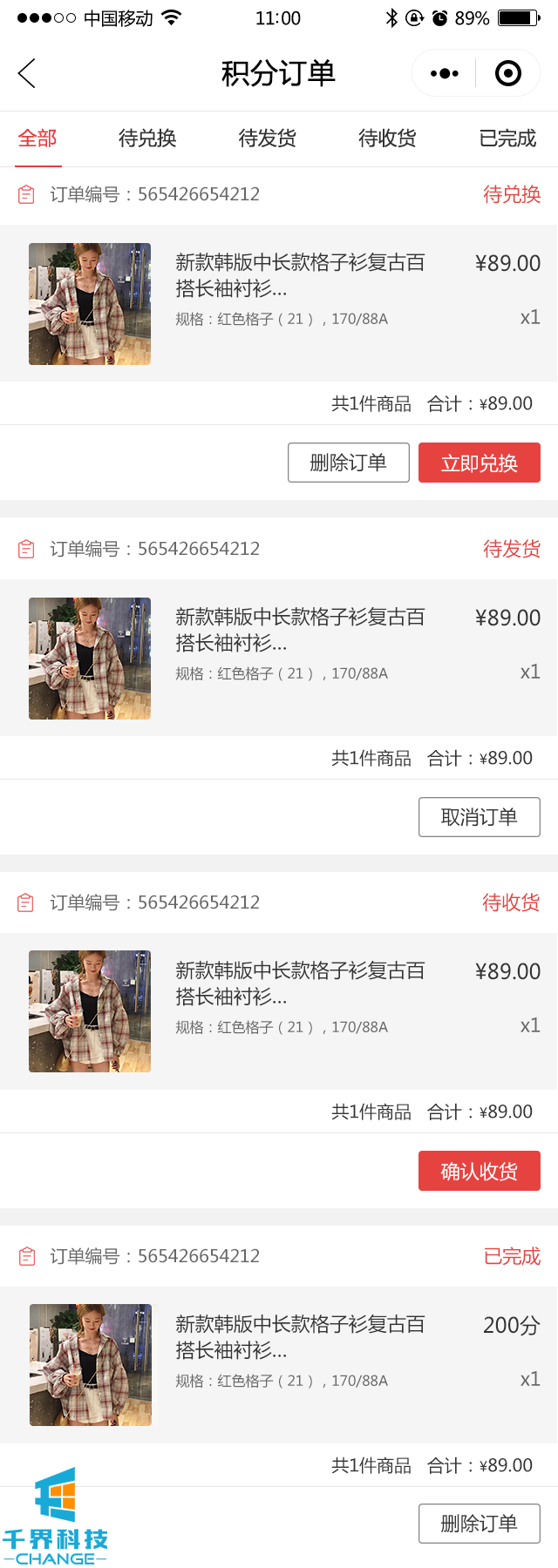This screenshot has height=1568, width=558.
Task: Open the mini-program more options menu
Action: coord(444,73)
